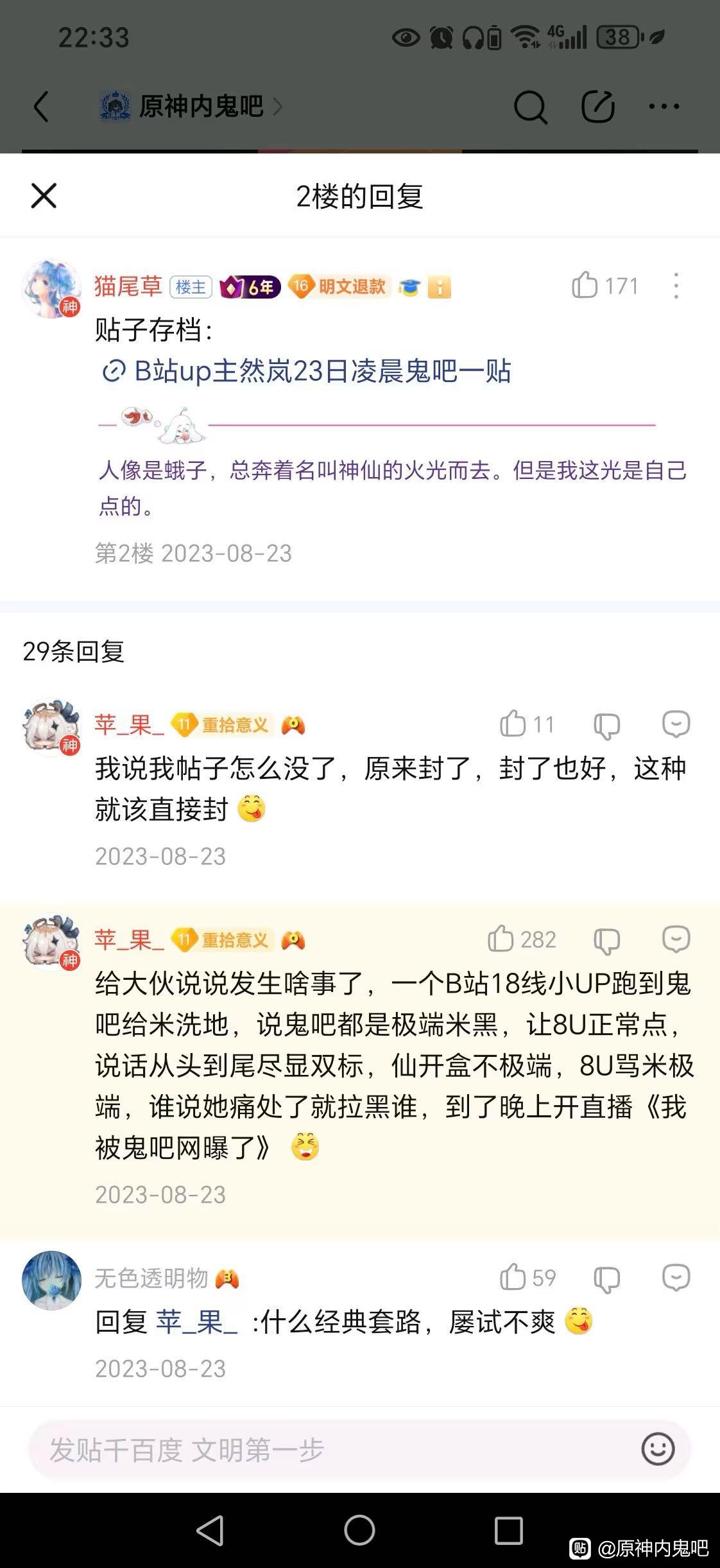This screenshot has width=720, height=1568.
Task: Like 猫尾草's post with 171 likes
Action: [585, 286]
